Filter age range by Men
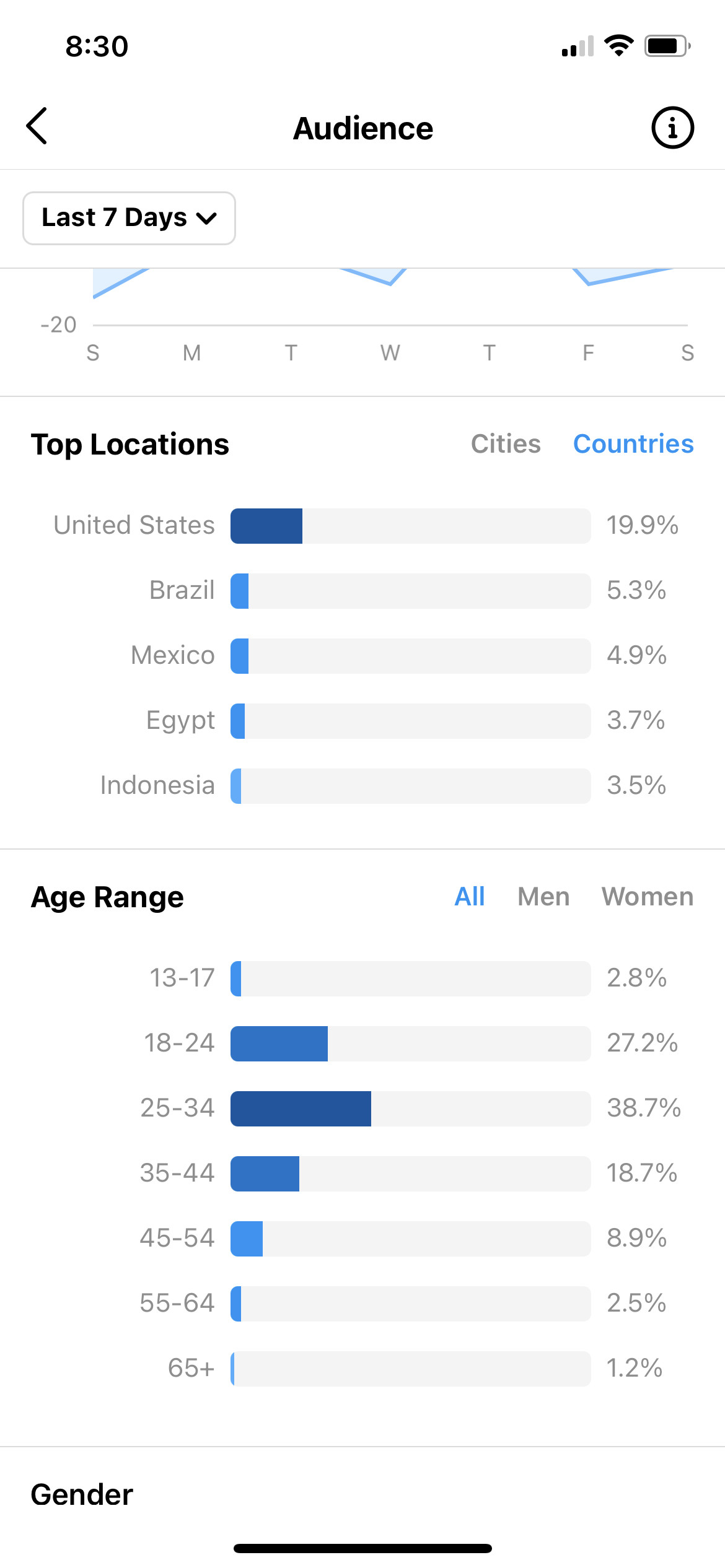The height and width of the screenshot is (1568, 725). (x=543, y=897)
